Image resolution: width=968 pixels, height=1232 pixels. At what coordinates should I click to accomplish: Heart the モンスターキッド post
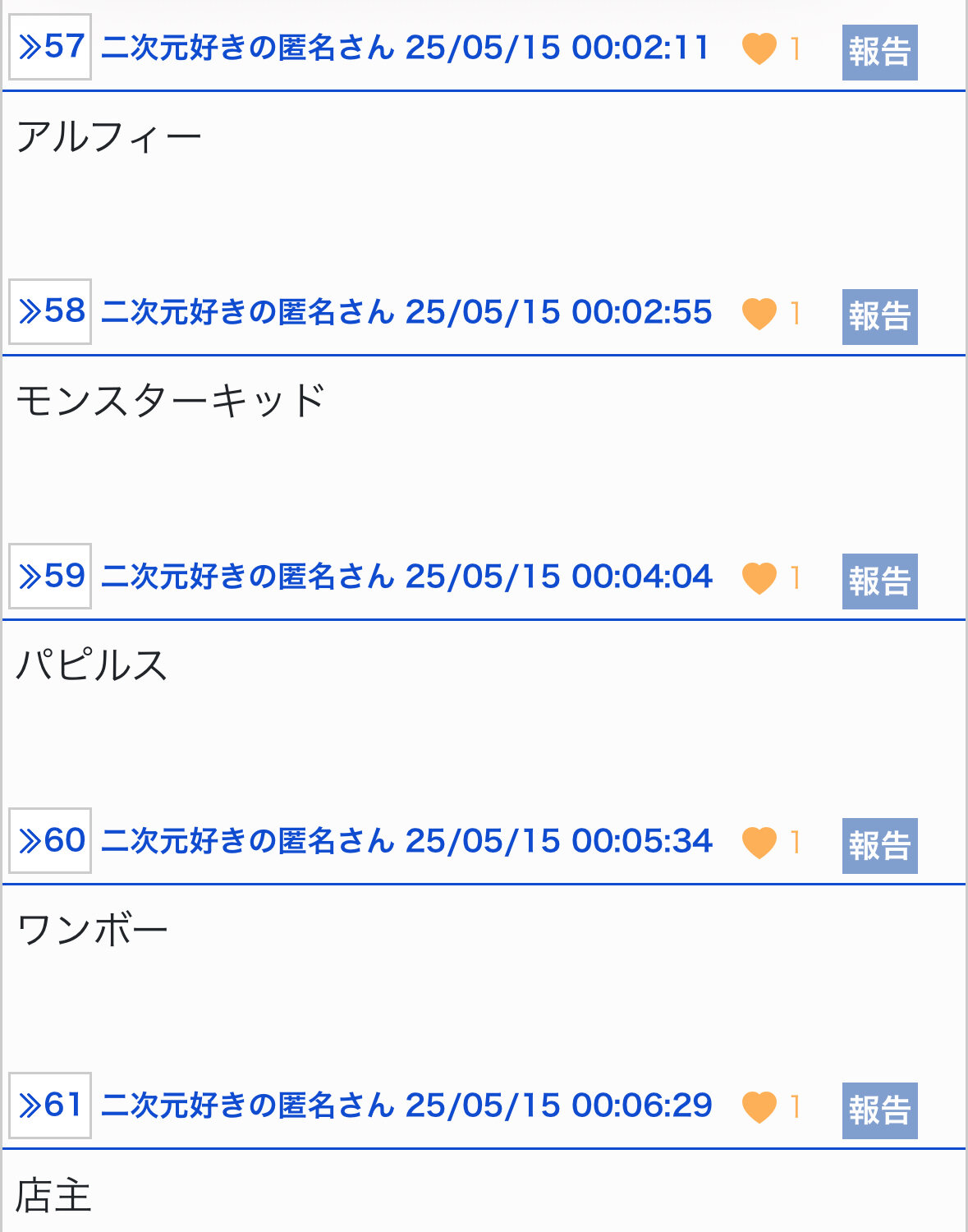point(759,313)
